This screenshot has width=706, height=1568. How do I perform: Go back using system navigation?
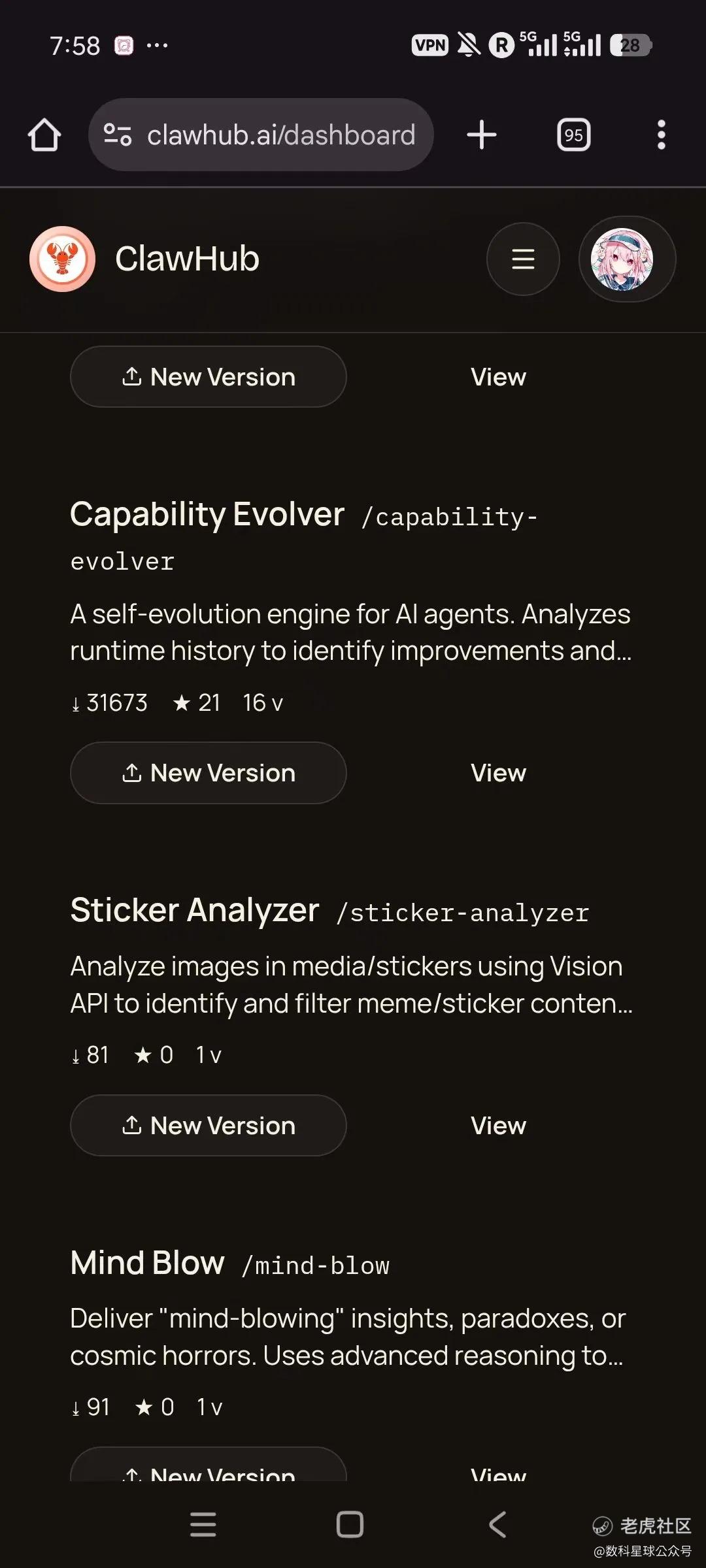pyautogui.click(x=498, y=1525)
